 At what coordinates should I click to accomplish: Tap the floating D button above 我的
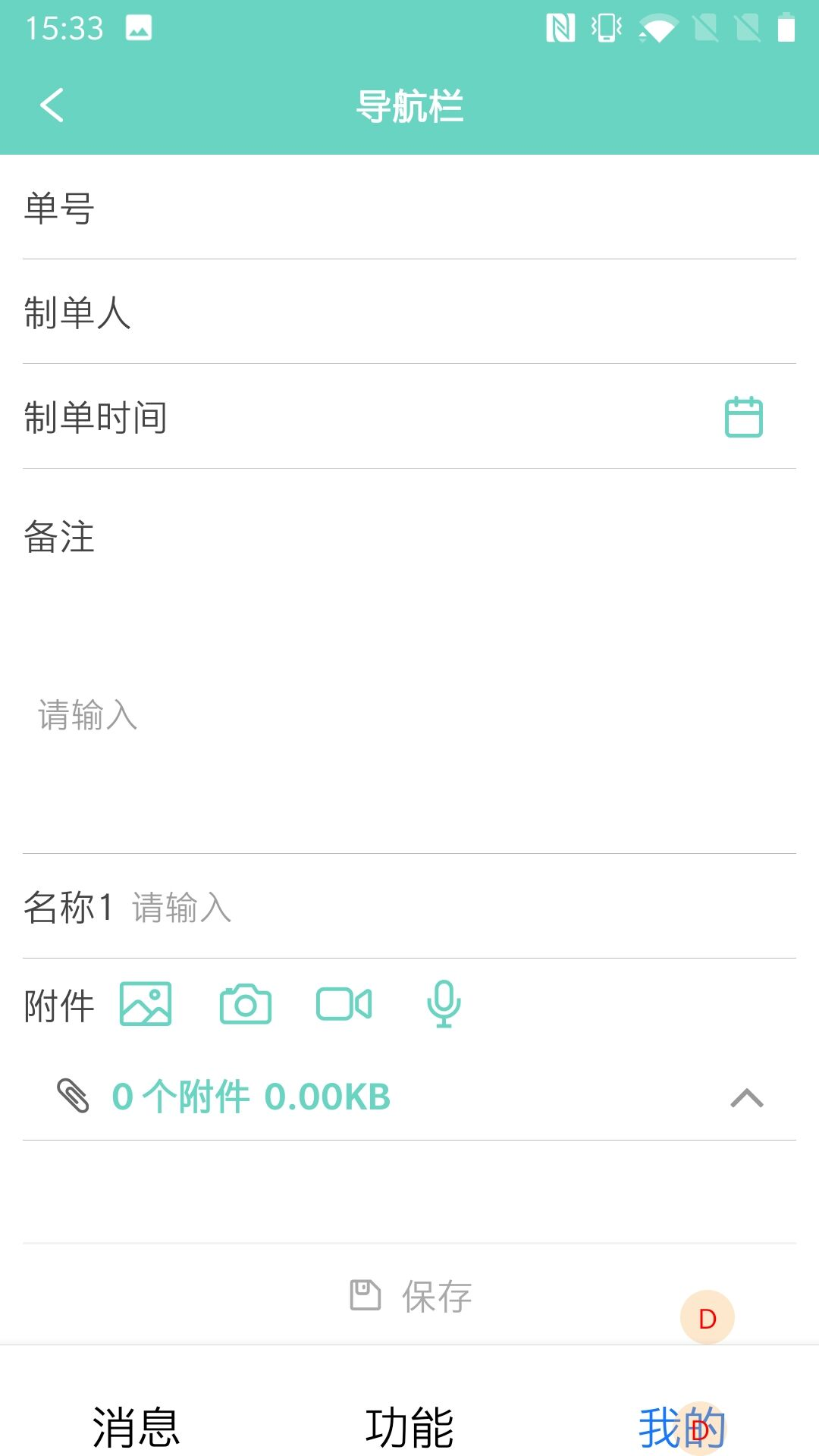click(x=707, y=1318)
